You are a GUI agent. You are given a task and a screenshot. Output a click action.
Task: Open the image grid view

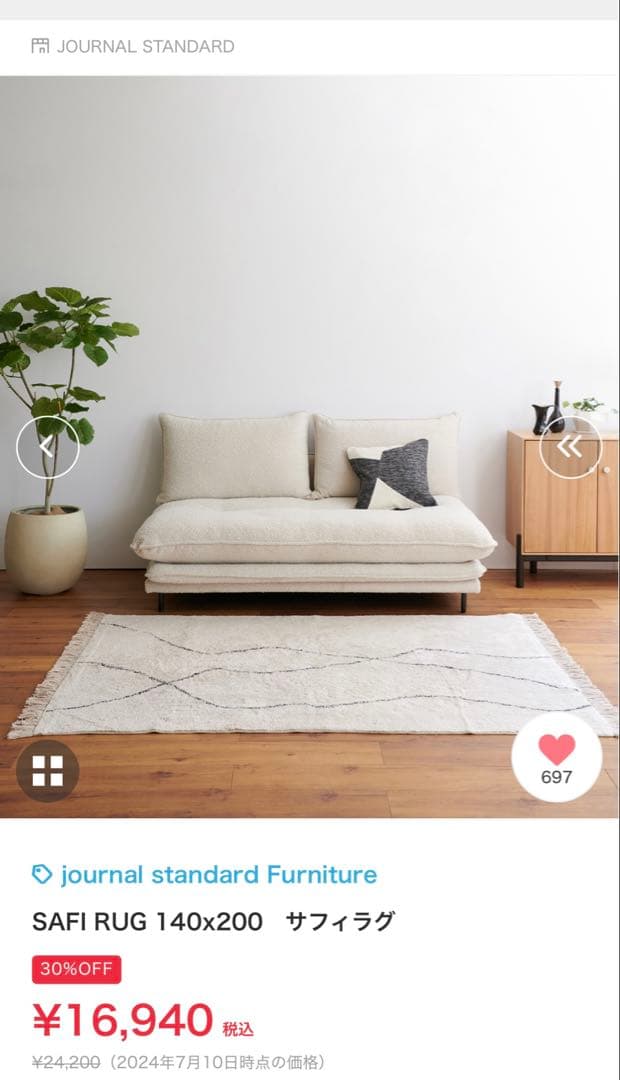(47, 770)
